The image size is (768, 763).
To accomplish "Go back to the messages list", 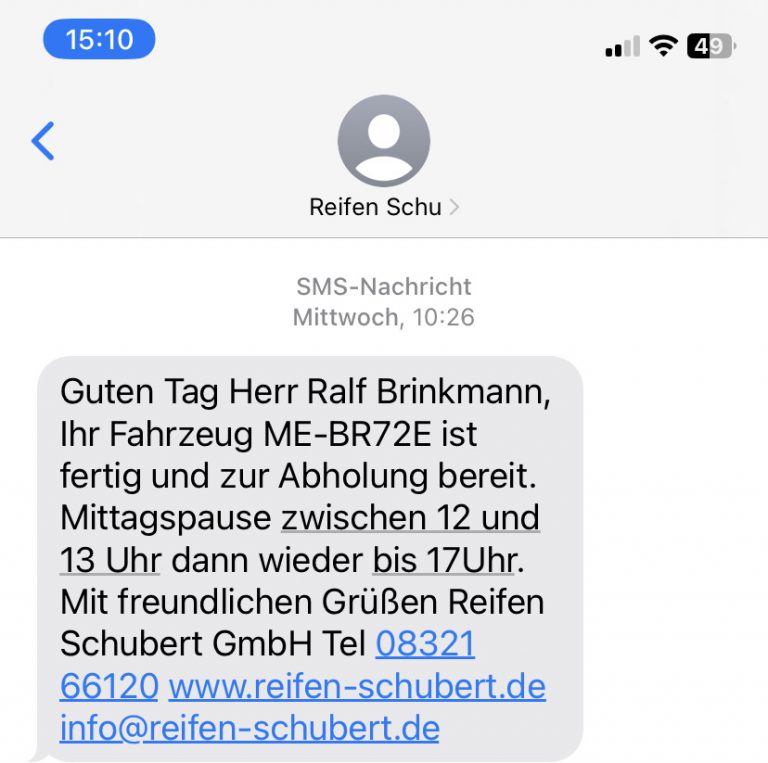I will pos(43,142).
